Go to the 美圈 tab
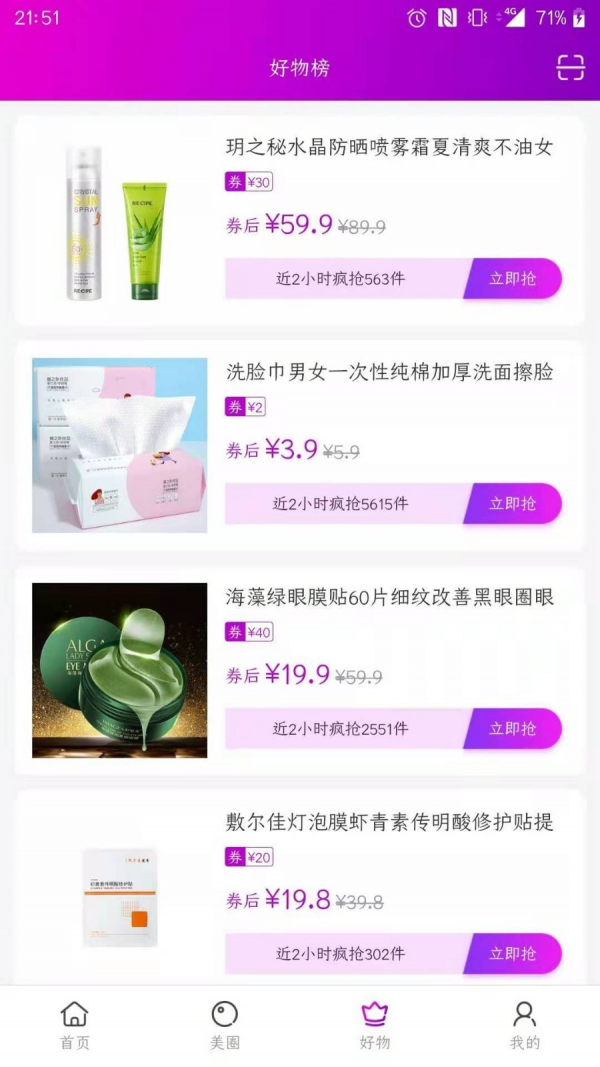 pos(225,1026)
